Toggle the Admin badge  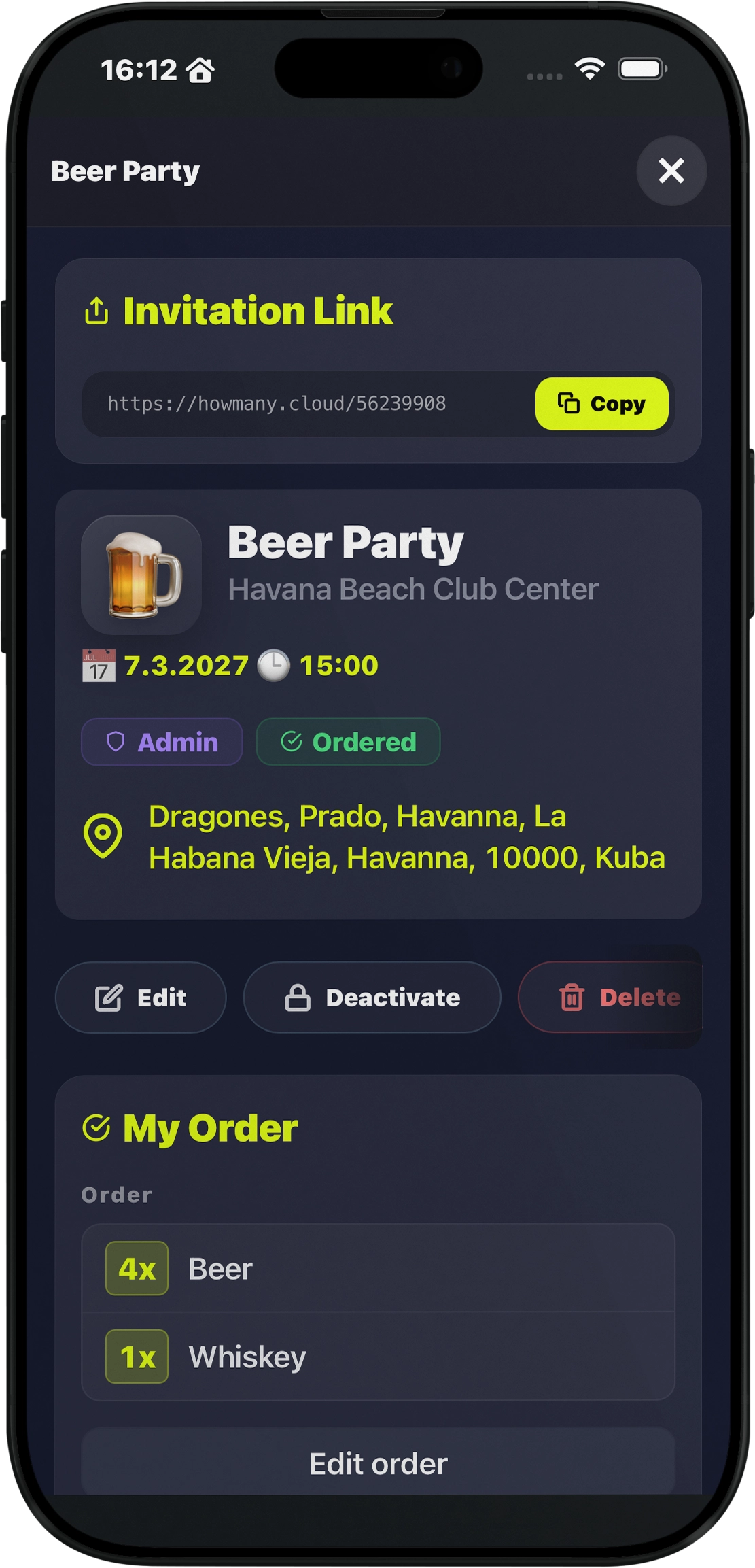(x=161, y=742)
